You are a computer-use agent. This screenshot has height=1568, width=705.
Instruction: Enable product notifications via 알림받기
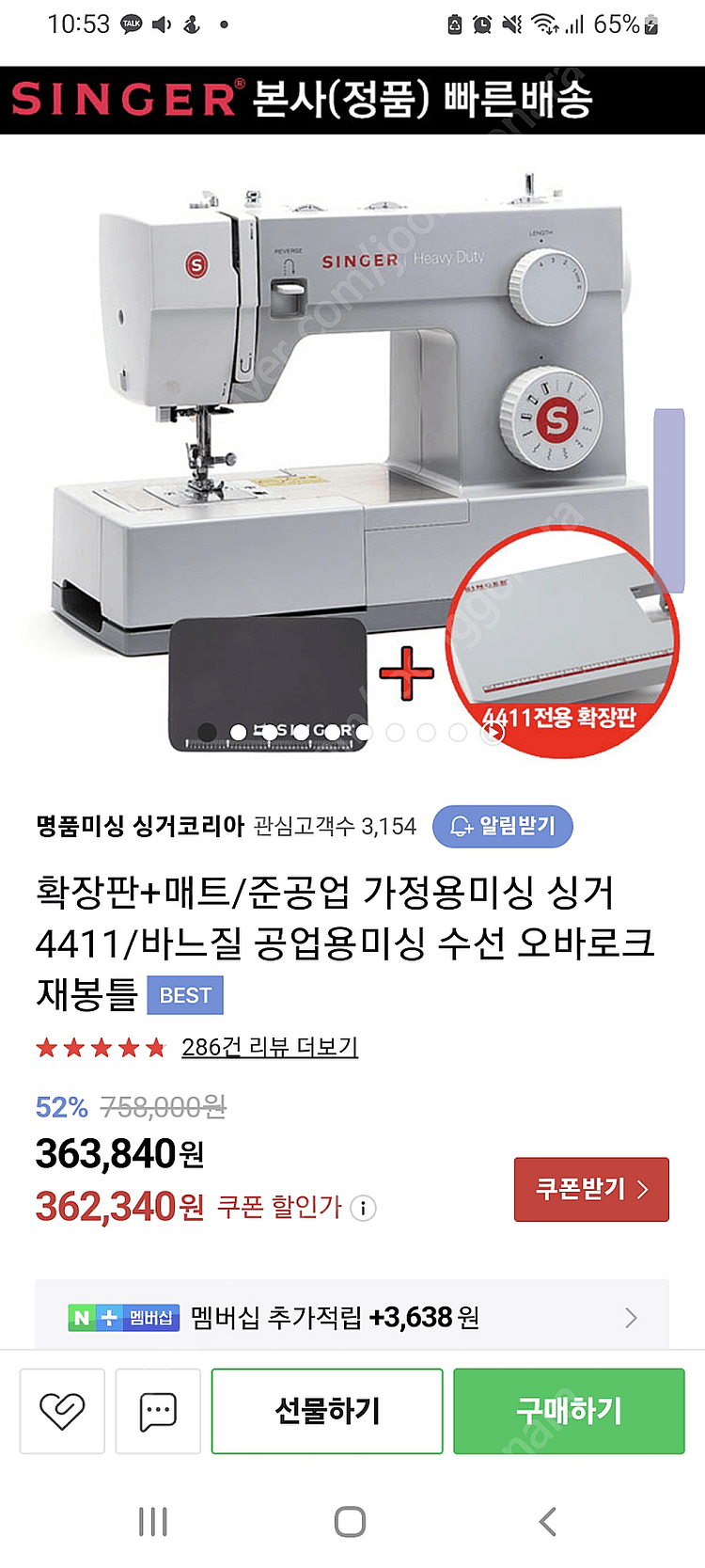tap(503, 826)
